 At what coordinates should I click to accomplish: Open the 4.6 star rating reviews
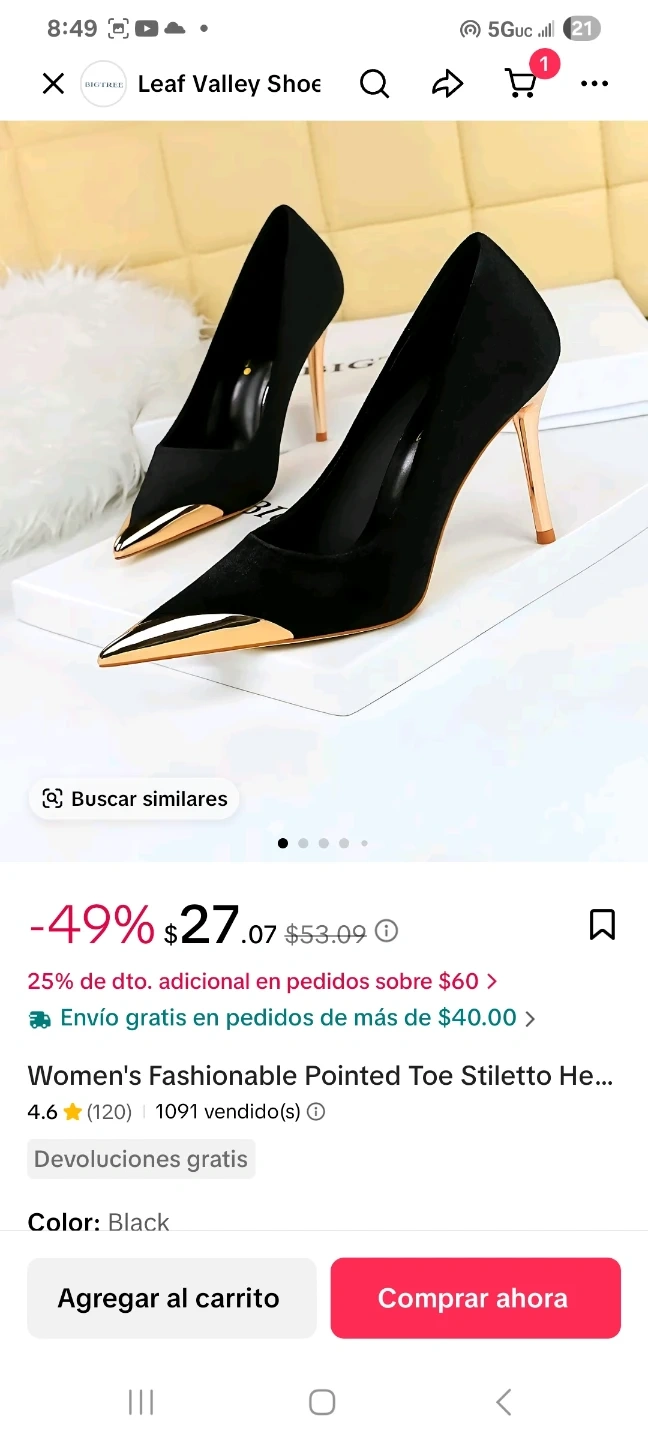click(x=80, y=1112)
